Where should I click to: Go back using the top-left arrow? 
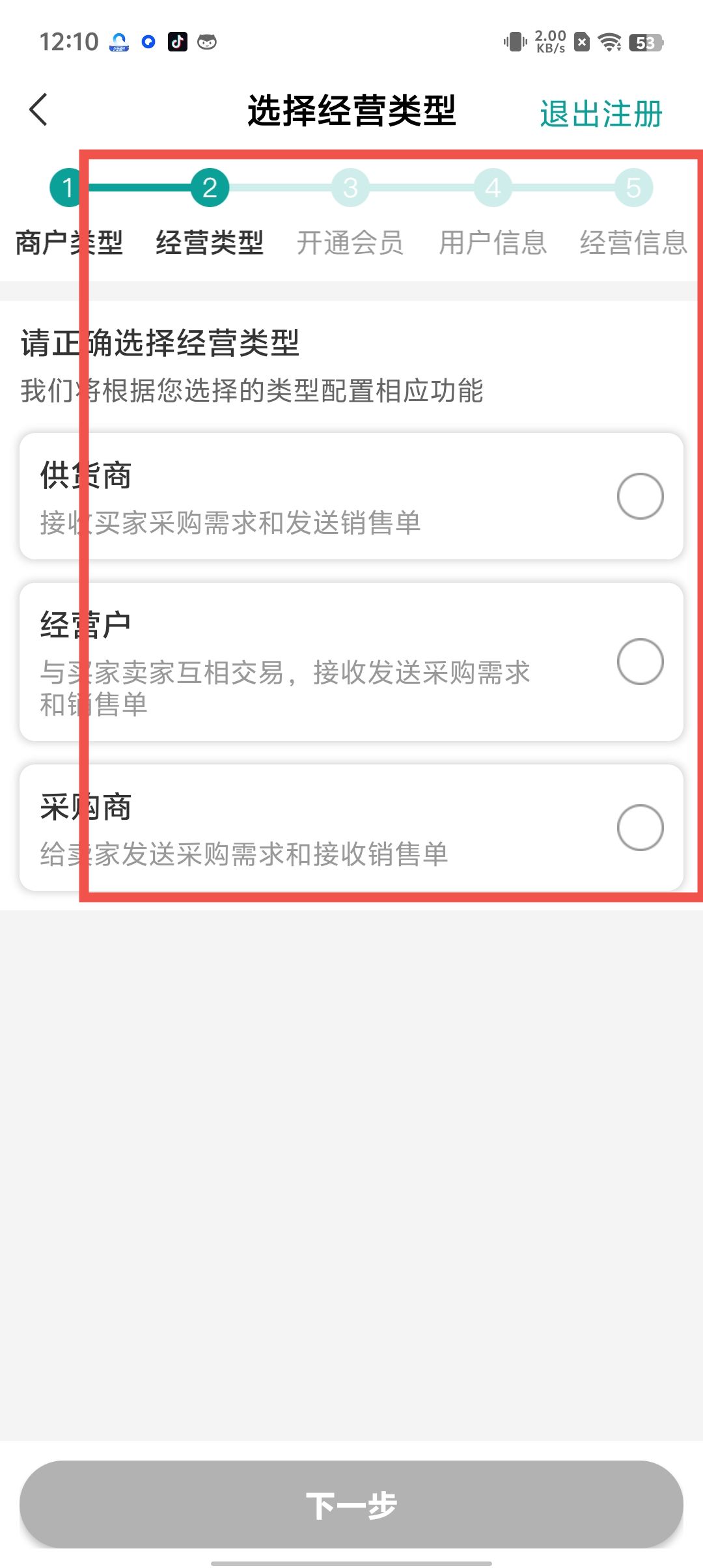(x=39, y=109)
